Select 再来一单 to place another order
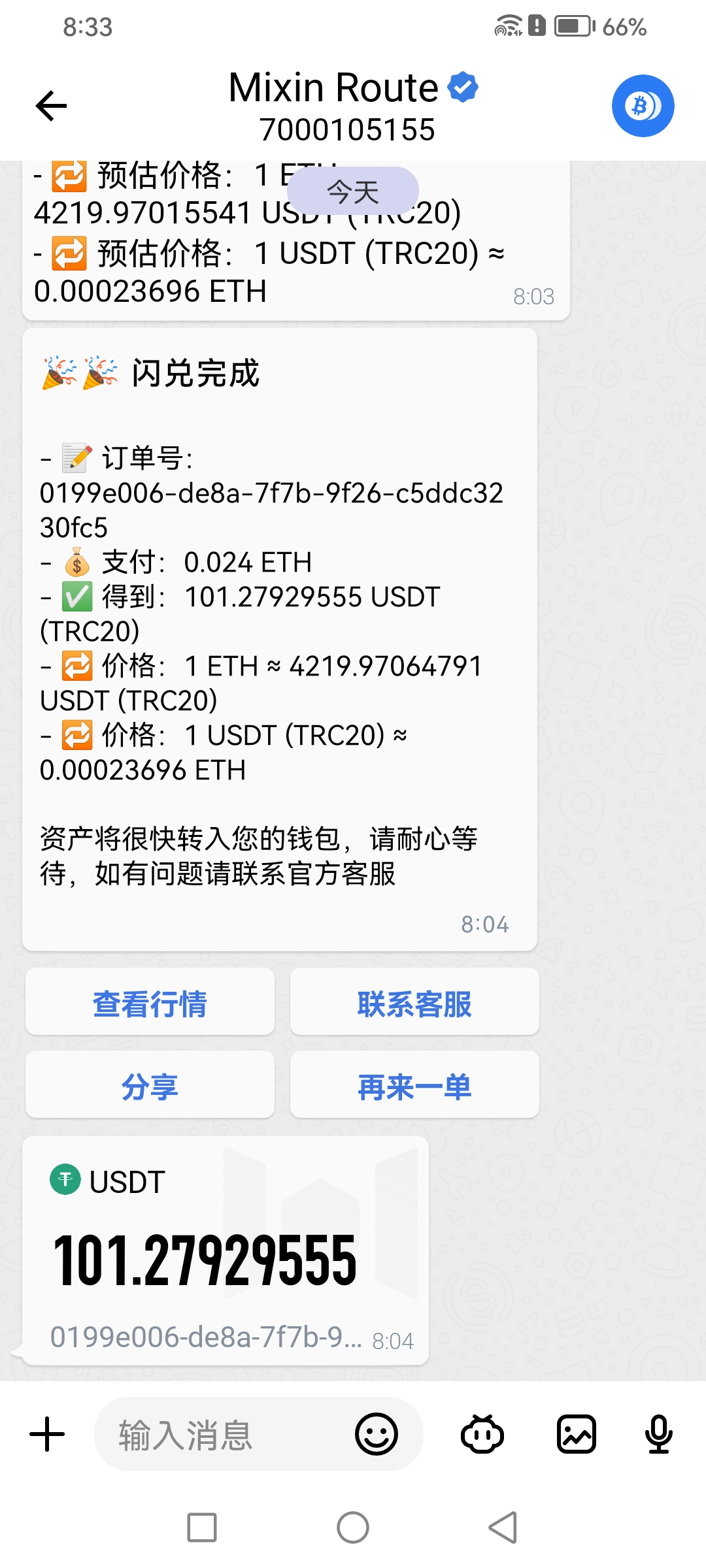Image resolution: width=706 pixels, height=1568 pixels. click(414, 1086)
